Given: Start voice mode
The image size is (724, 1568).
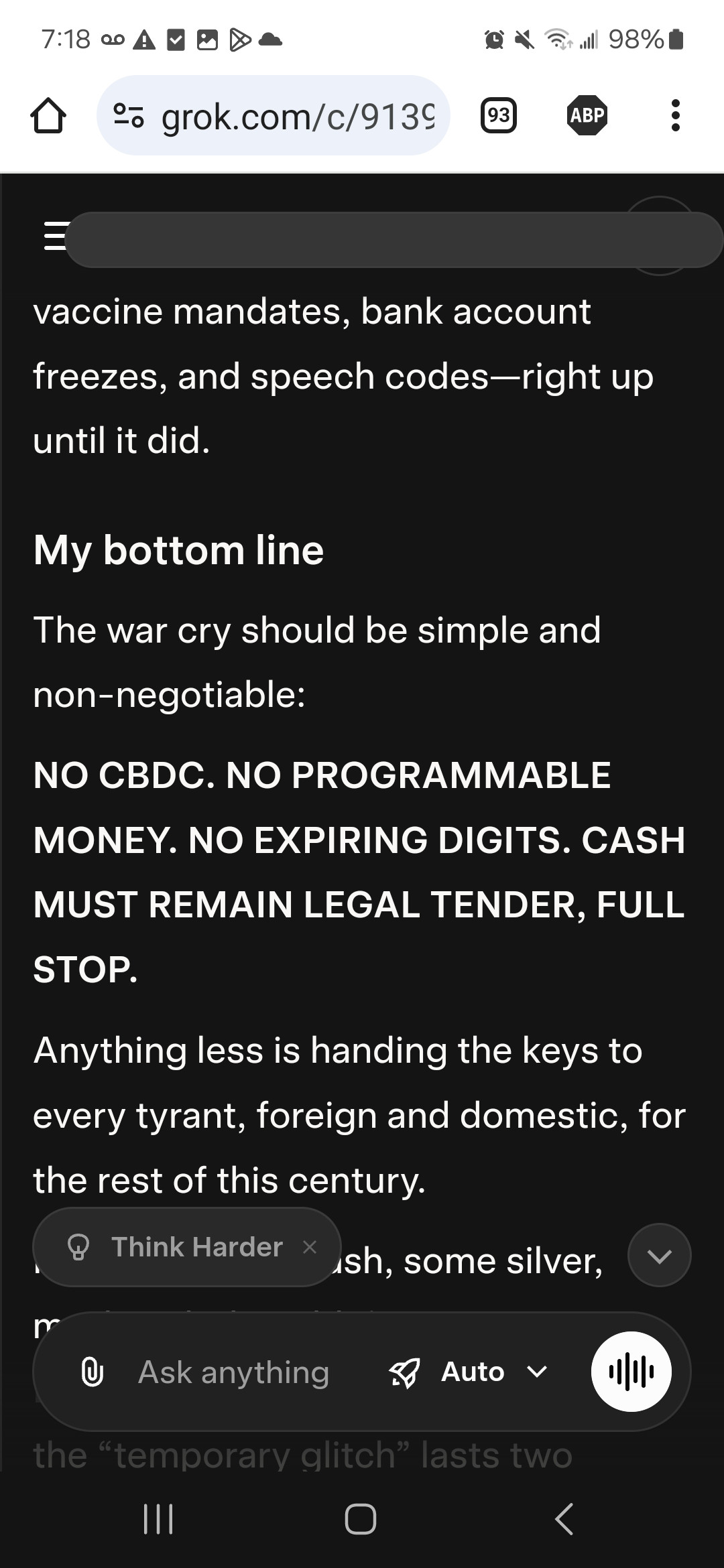Looking at the screenshot, I should click(631, 1372).
